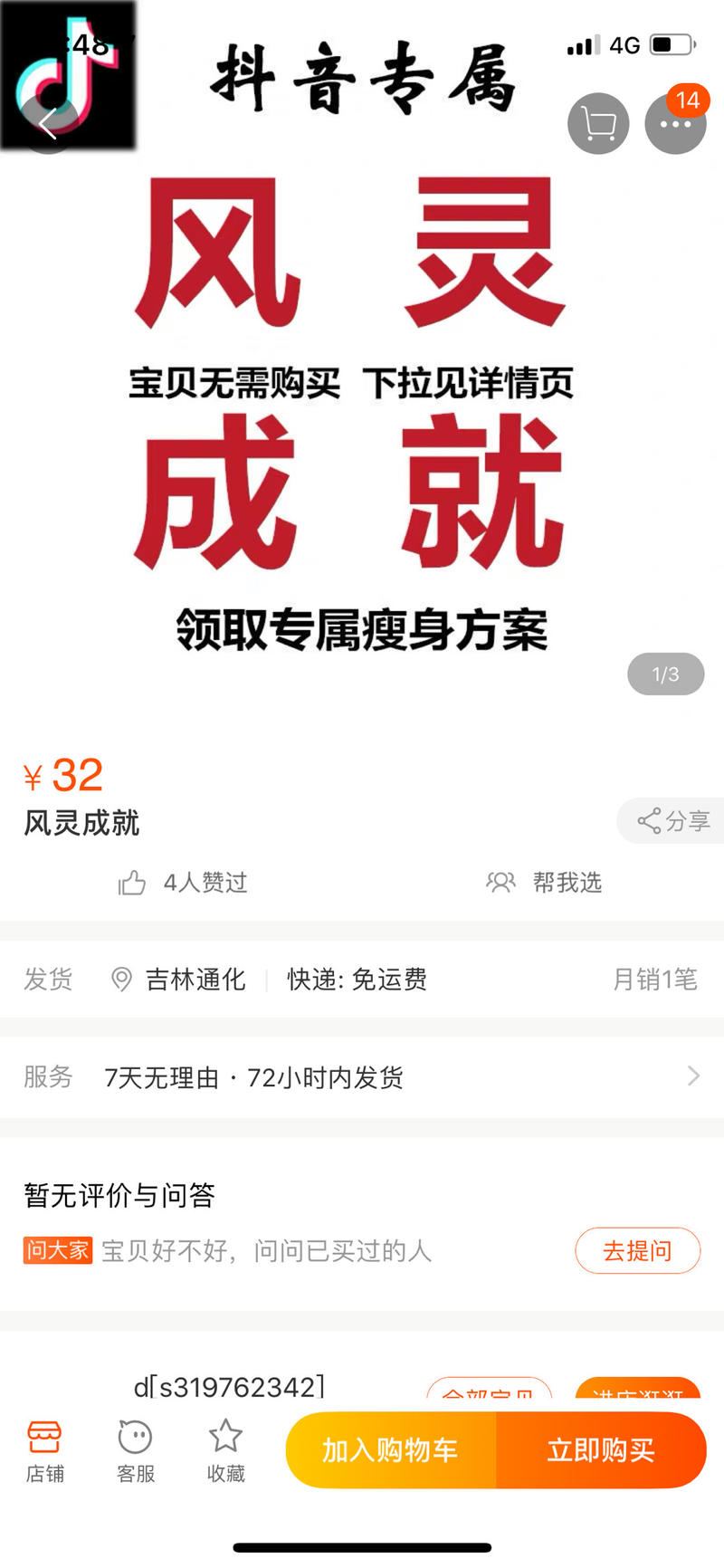Click the 去提问 ask question button
The height and width of the screenshot is (1568, 724).
pyautogui.click(x=638, y=1250)
